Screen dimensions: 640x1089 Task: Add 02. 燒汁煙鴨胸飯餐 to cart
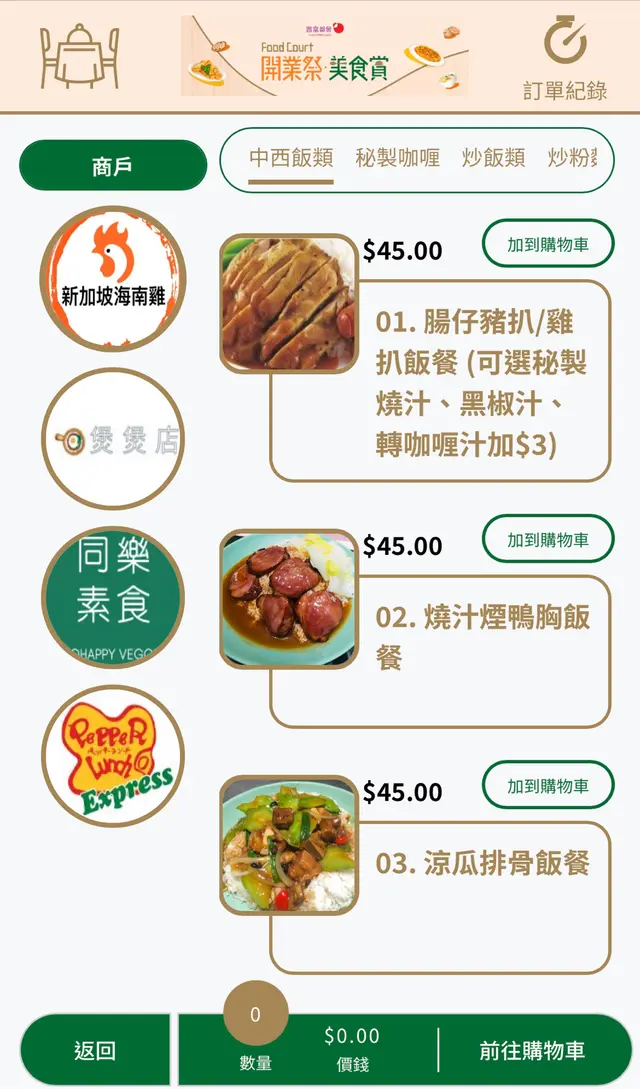tap(547, 540)
